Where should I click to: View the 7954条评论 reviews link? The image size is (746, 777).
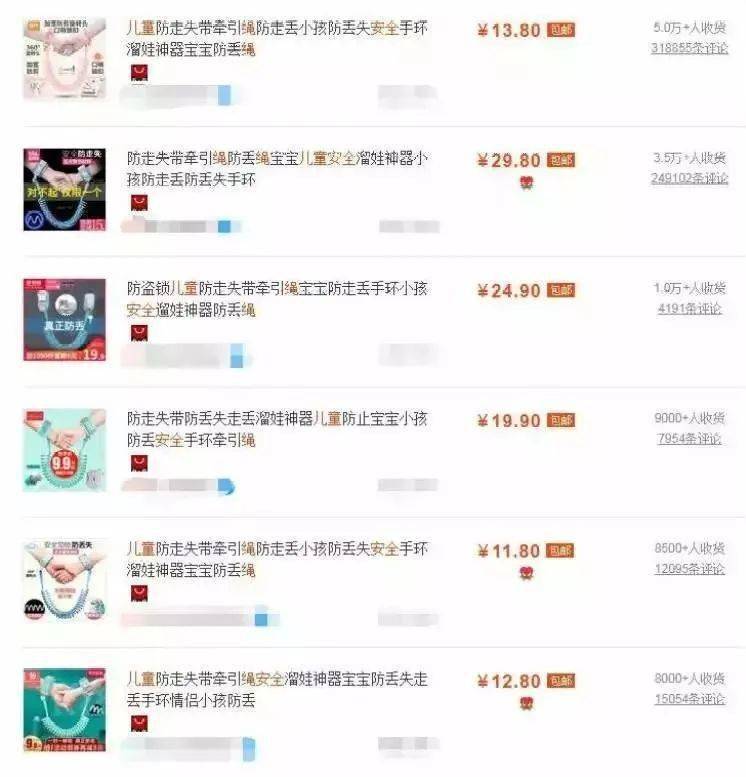click(690, 438)
